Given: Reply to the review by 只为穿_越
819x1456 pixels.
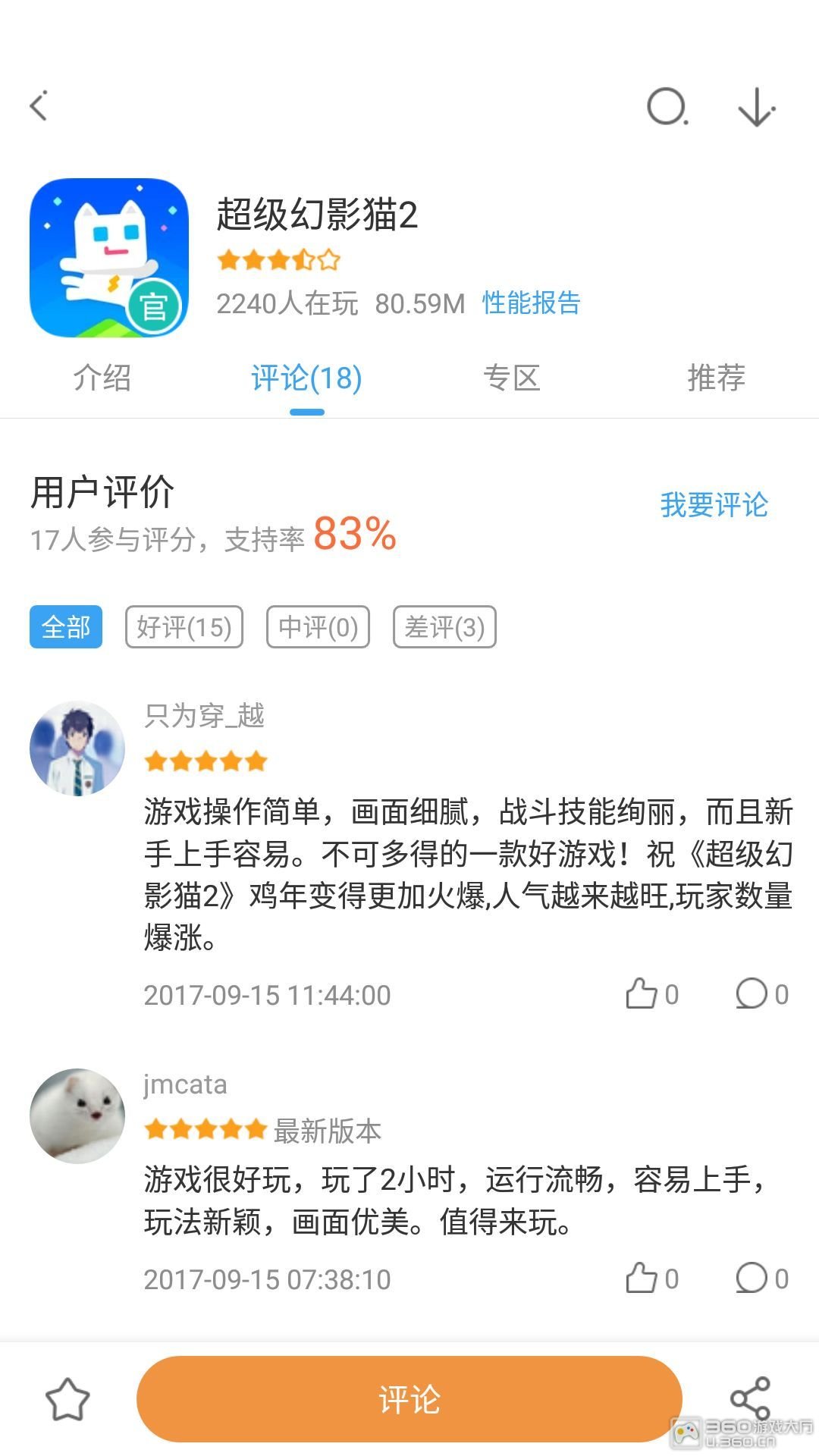Looking at the screenshot, I should [x=761, y=994].
